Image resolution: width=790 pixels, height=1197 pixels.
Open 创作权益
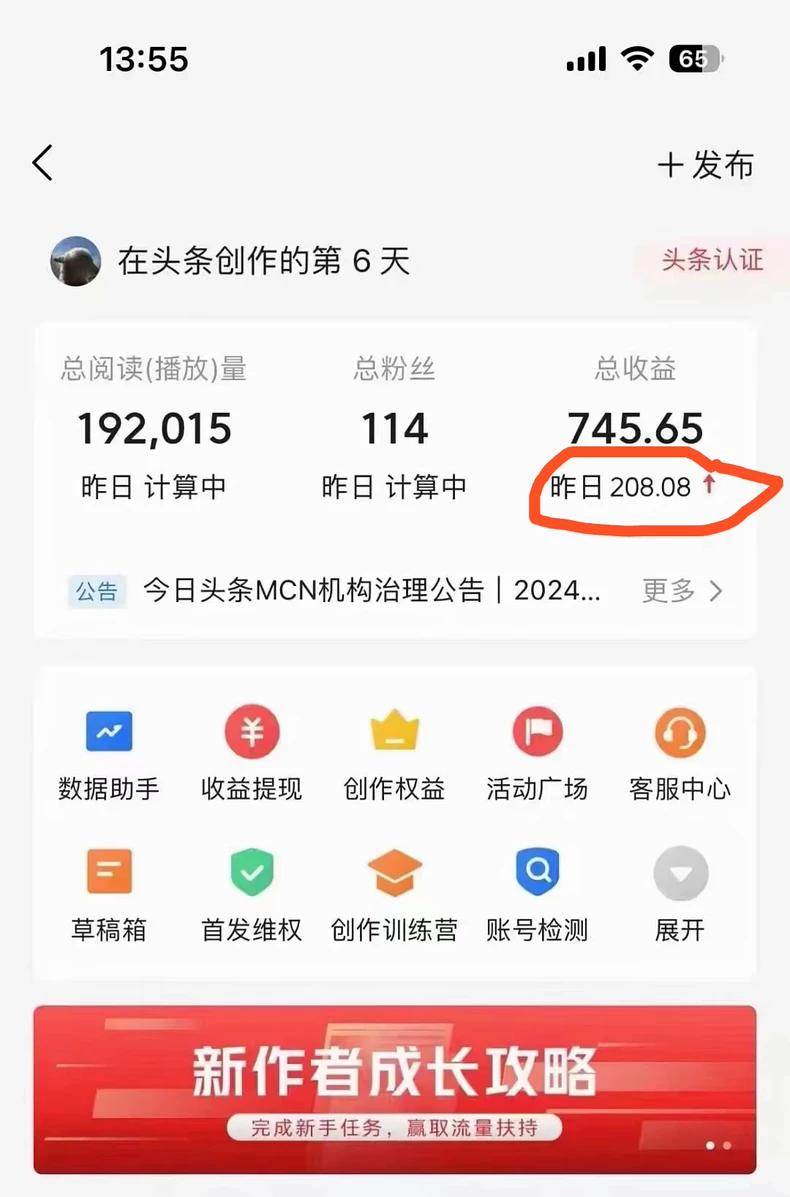pos(394,754)
